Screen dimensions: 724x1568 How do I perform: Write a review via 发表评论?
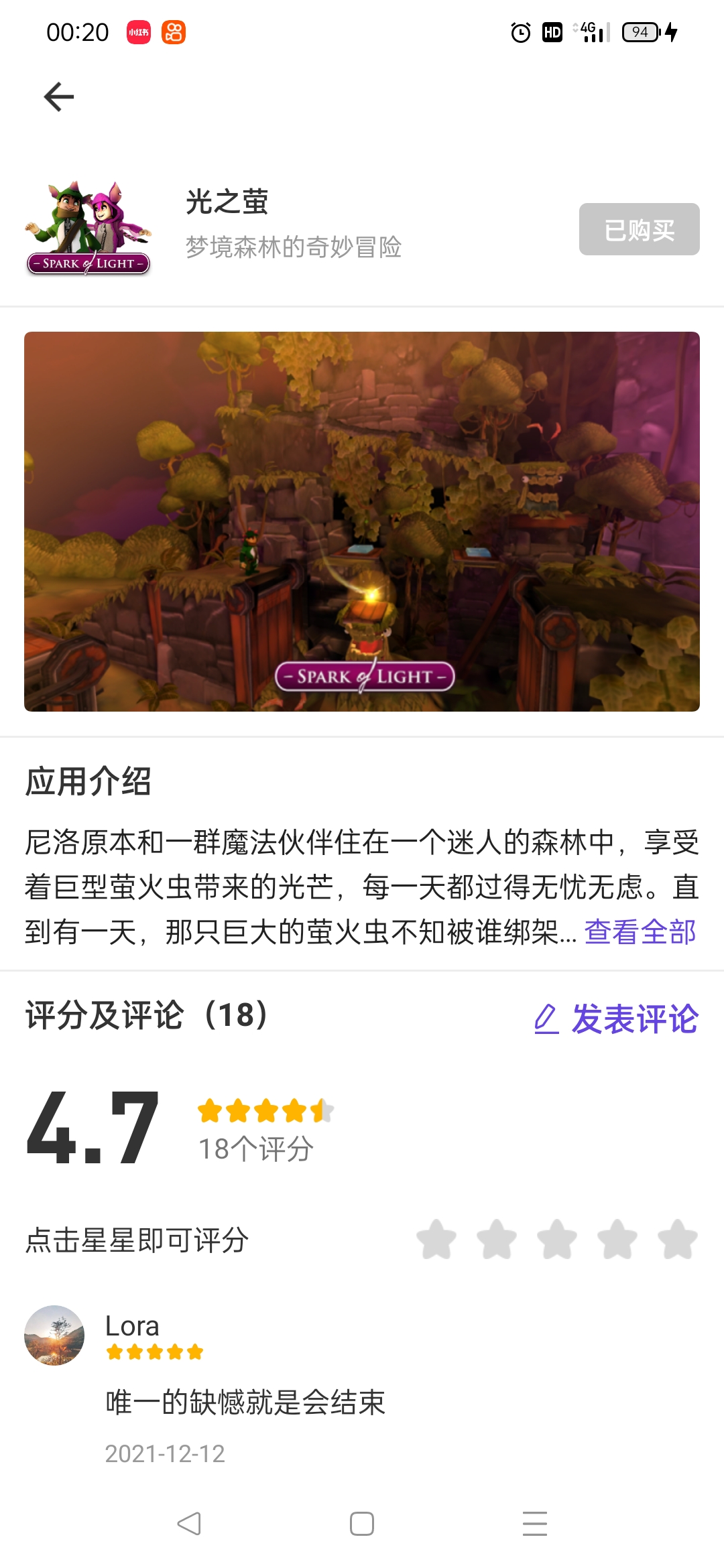616,1019
